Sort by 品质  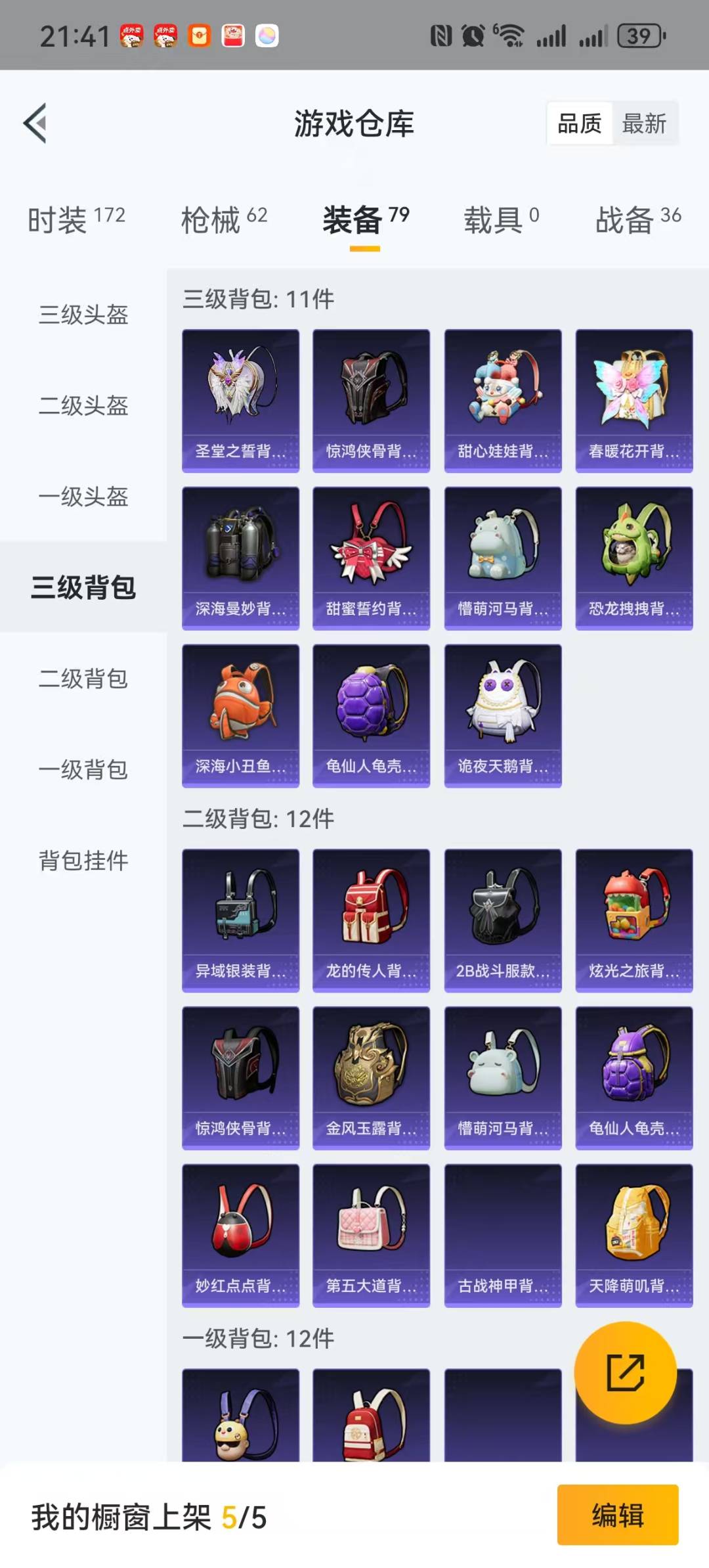click(x=579, y=123)
